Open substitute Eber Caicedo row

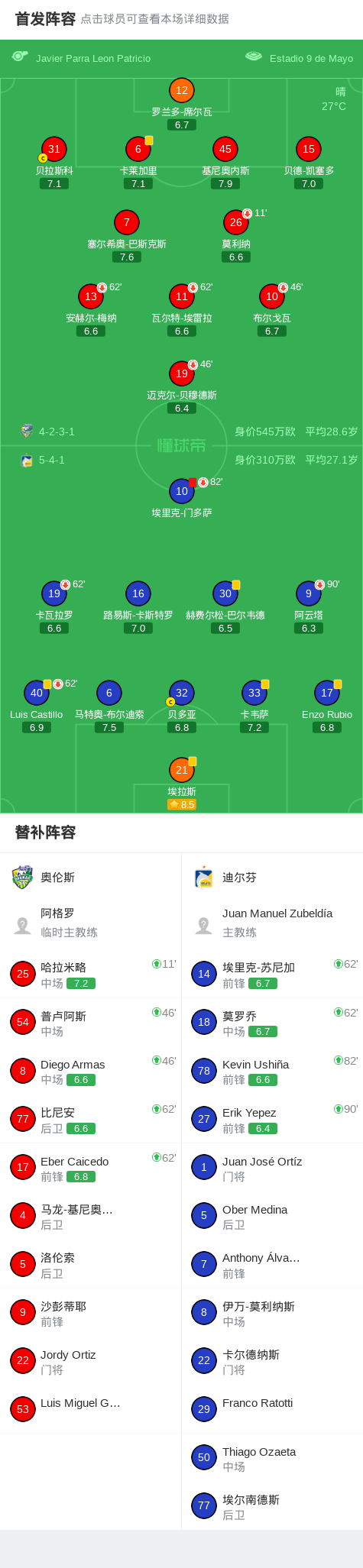tap(90, 1168)
